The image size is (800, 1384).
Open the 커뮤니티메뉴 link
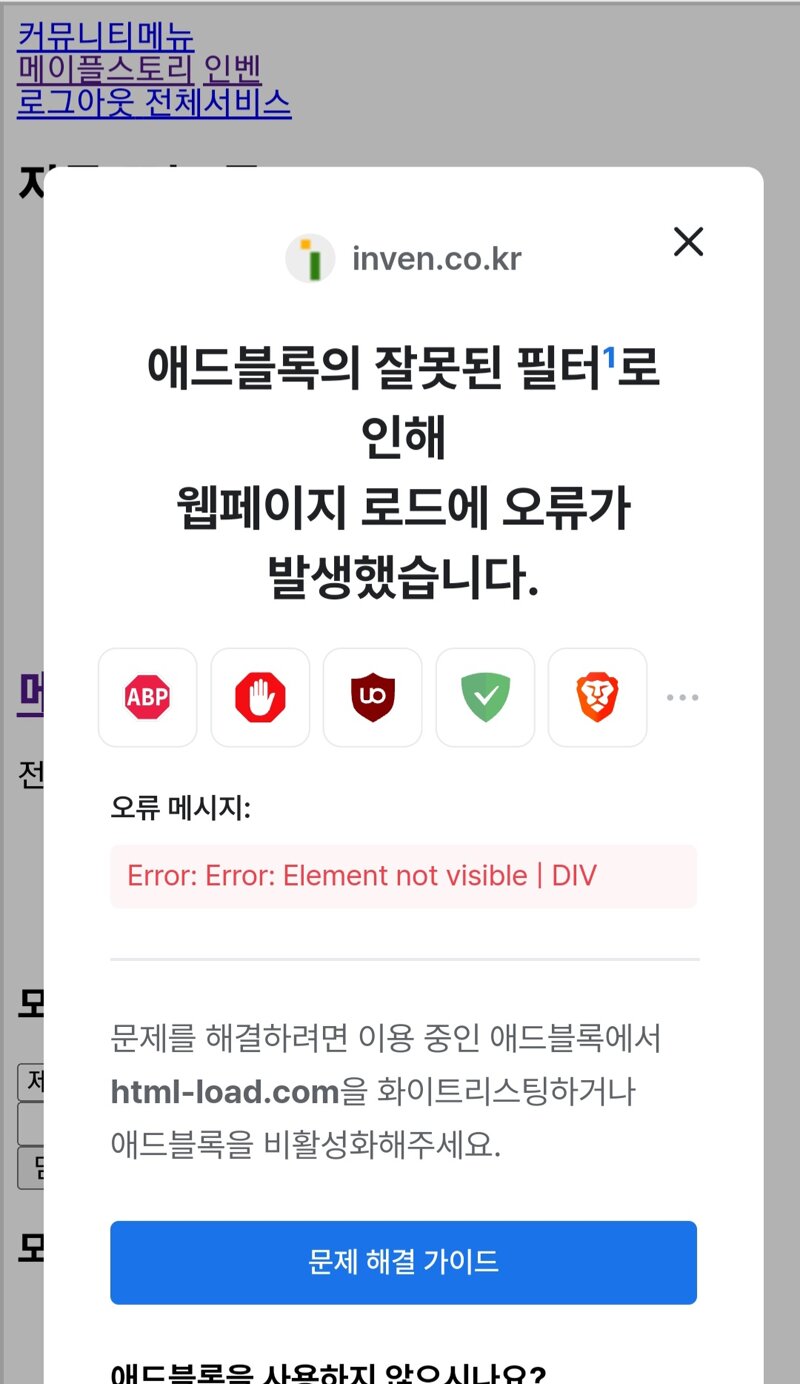pyautogui.click(x=106, y=36)
